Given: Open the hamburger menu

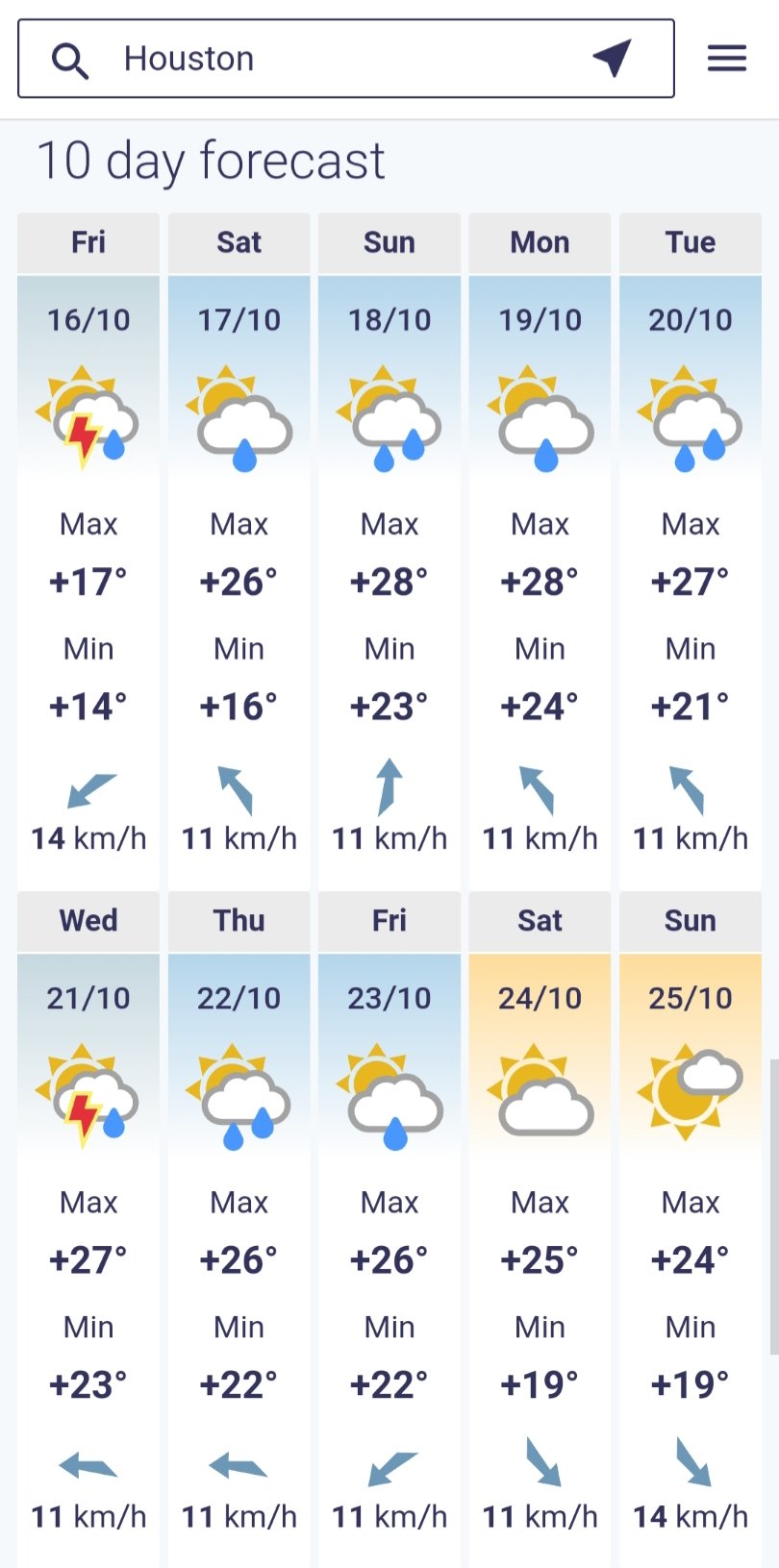Looking at the screenshot, I should coord(727,59).
